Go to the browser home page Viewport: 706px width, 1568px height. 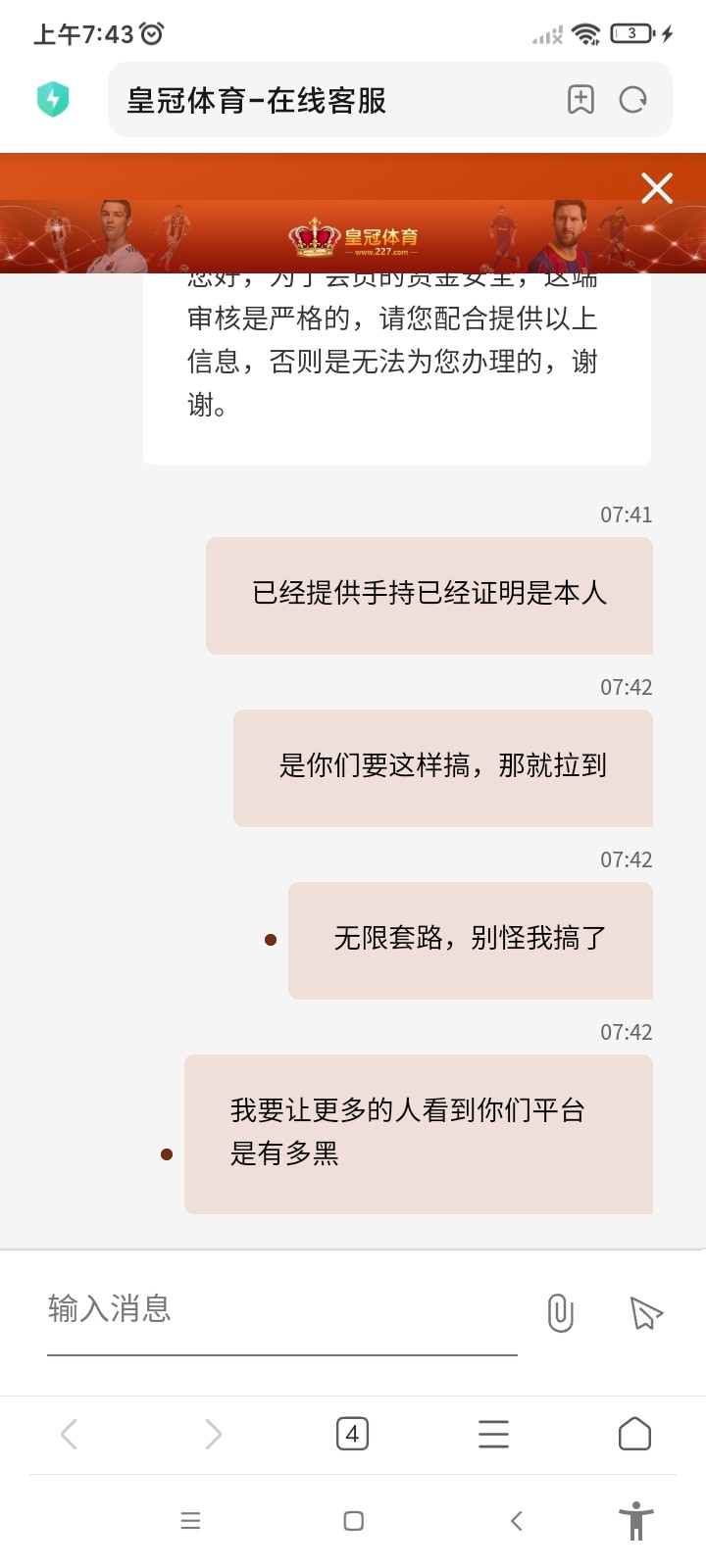point(634,1435)
